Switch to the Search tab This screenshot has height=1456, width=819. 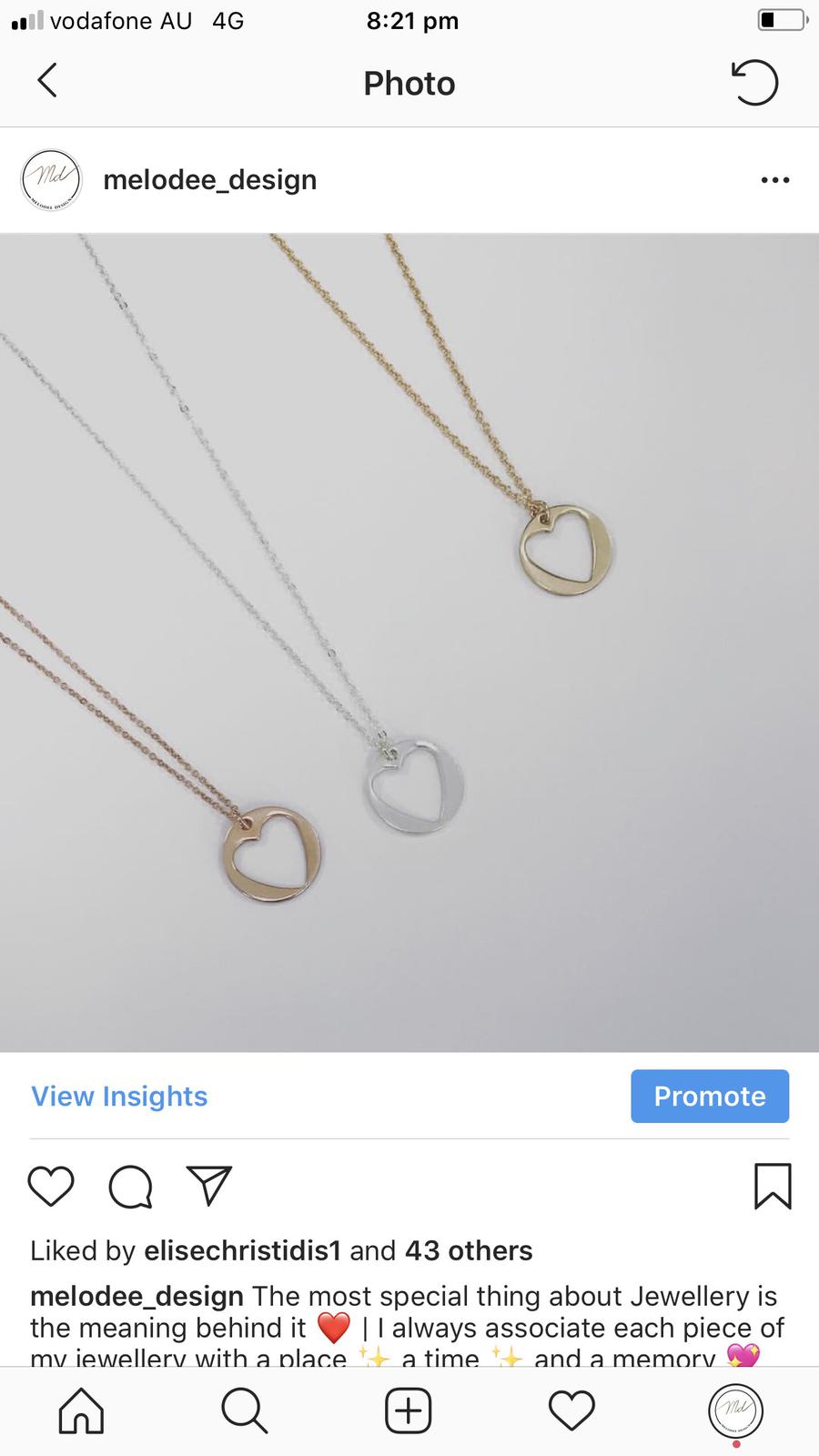[x=244, y=1411]
